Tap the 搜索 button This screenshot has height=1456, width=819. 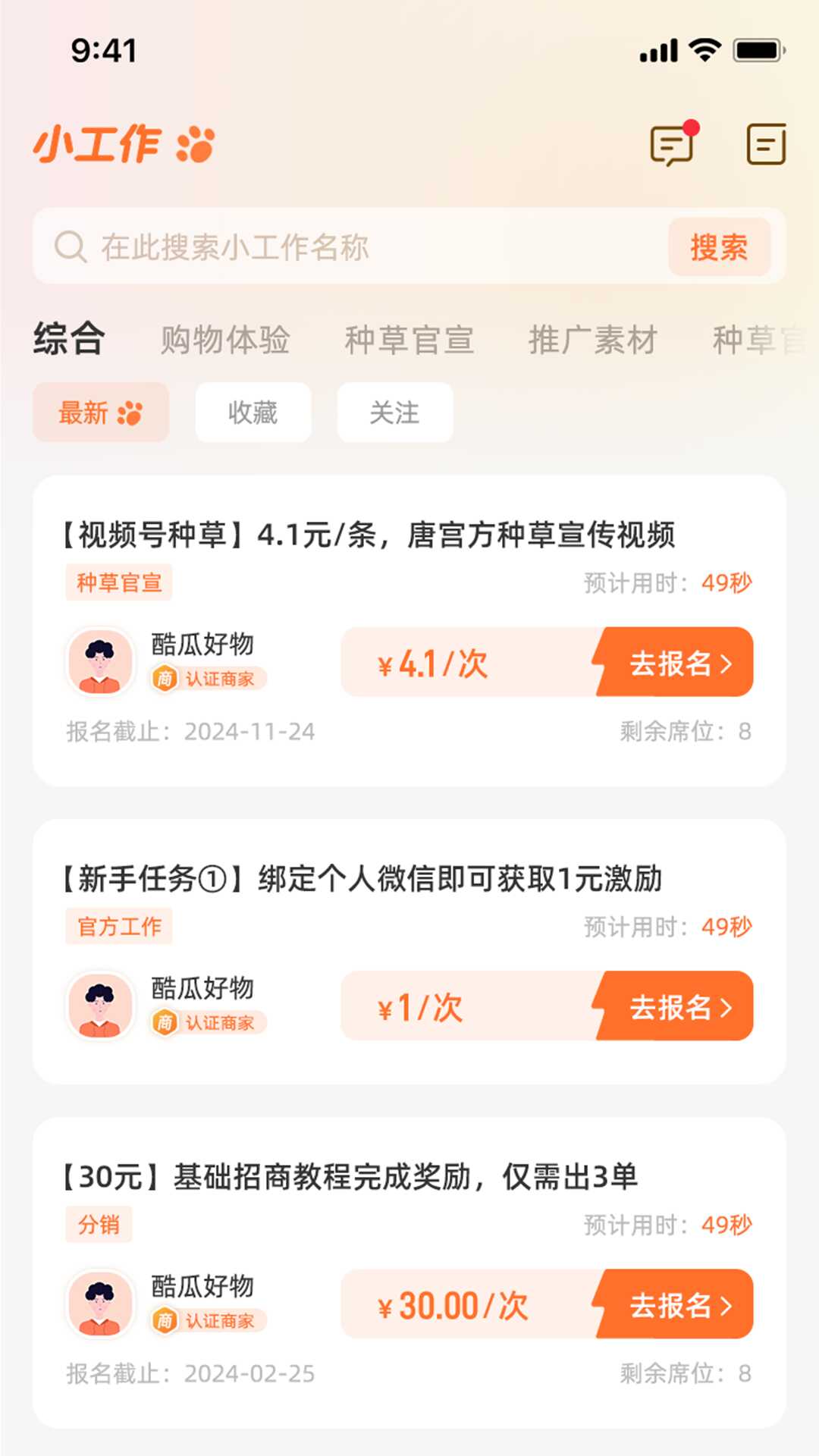(719, 247)
